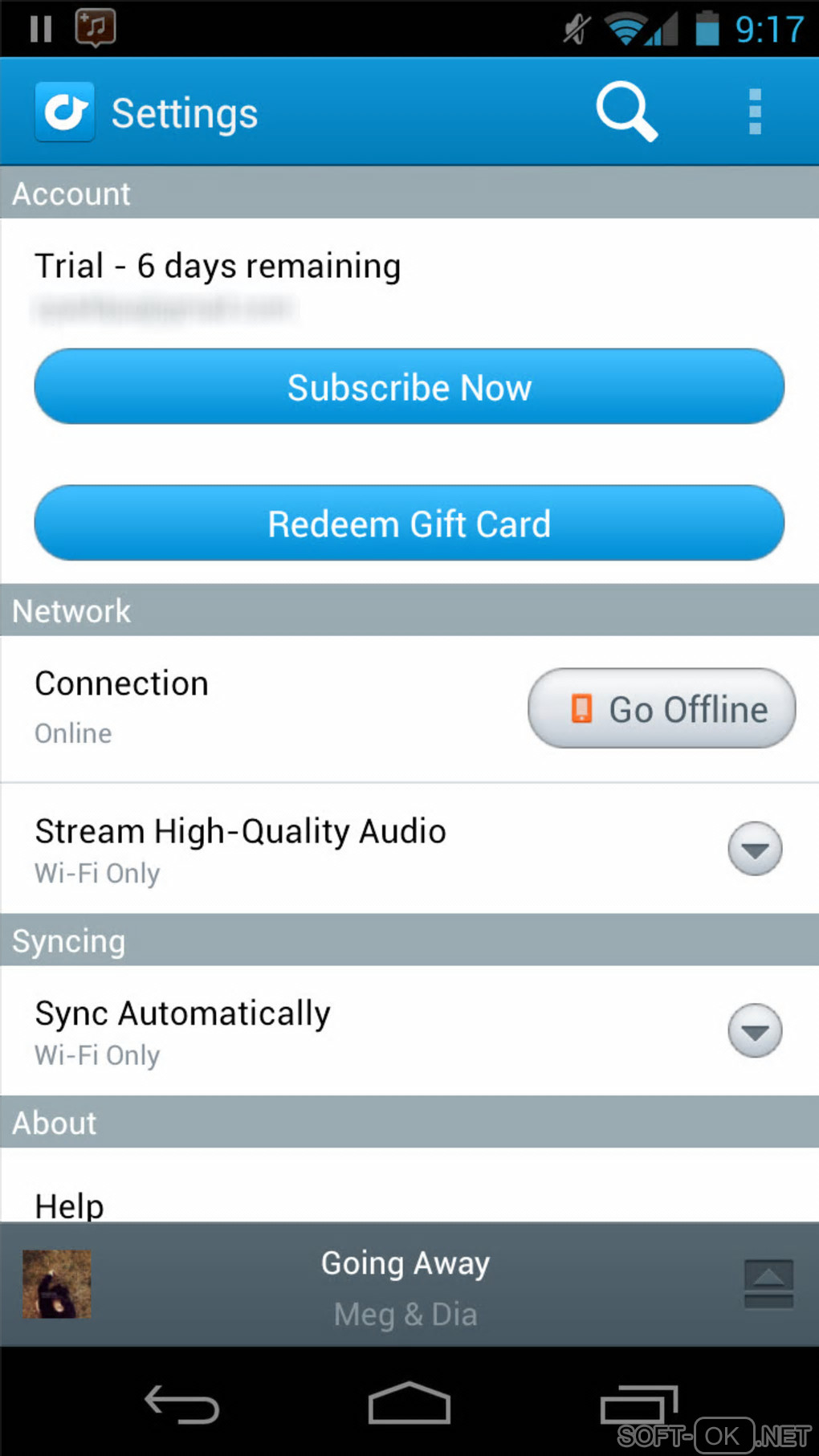Open the search icon in the app bar

[626, 112]
